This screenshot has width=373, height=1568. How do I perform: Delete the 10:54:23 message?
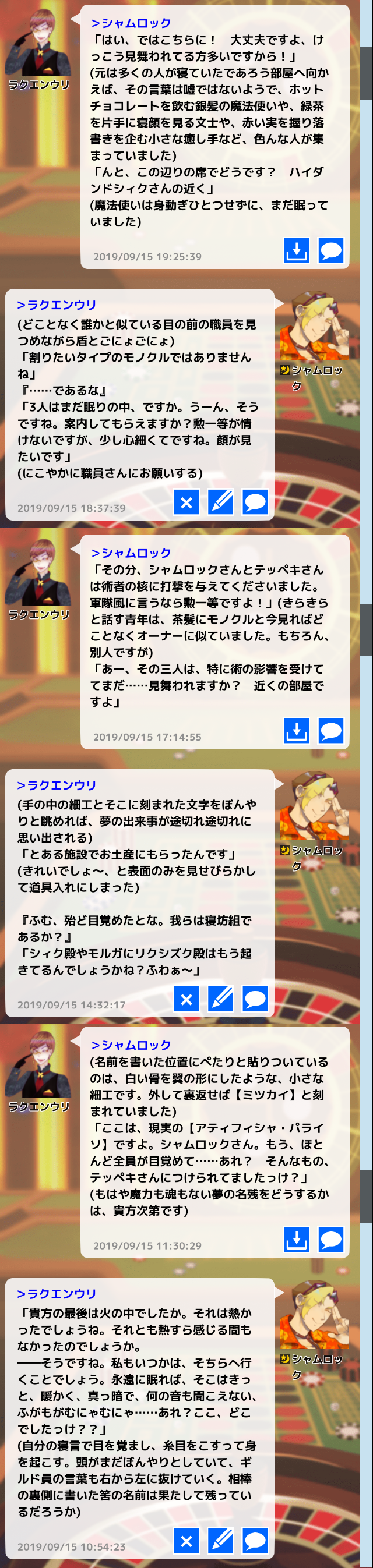[x=186, y=1541]
